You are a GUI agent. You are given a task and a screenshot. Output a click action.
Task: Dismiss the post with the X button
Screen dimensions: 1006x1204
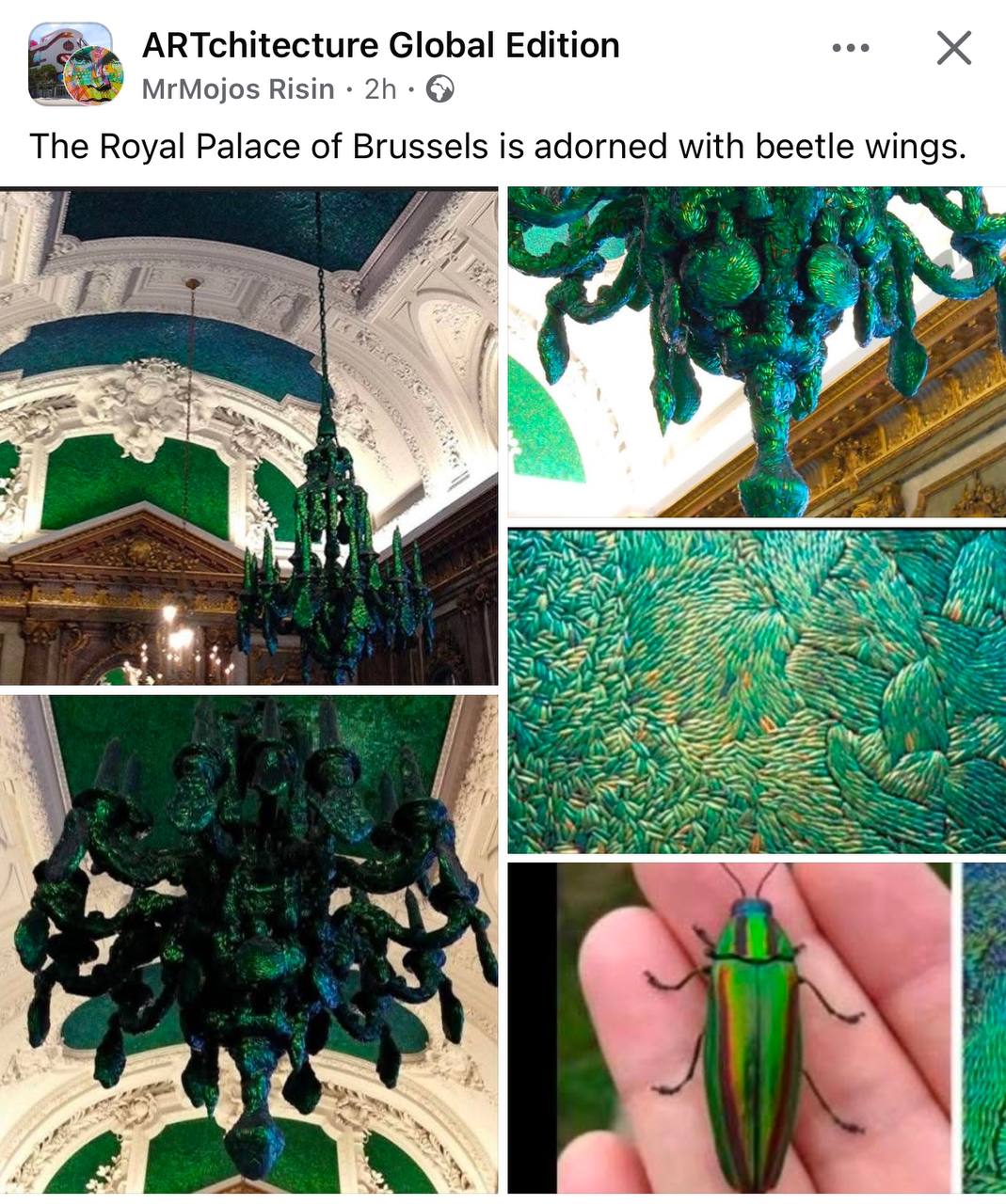tap(953, 47)
